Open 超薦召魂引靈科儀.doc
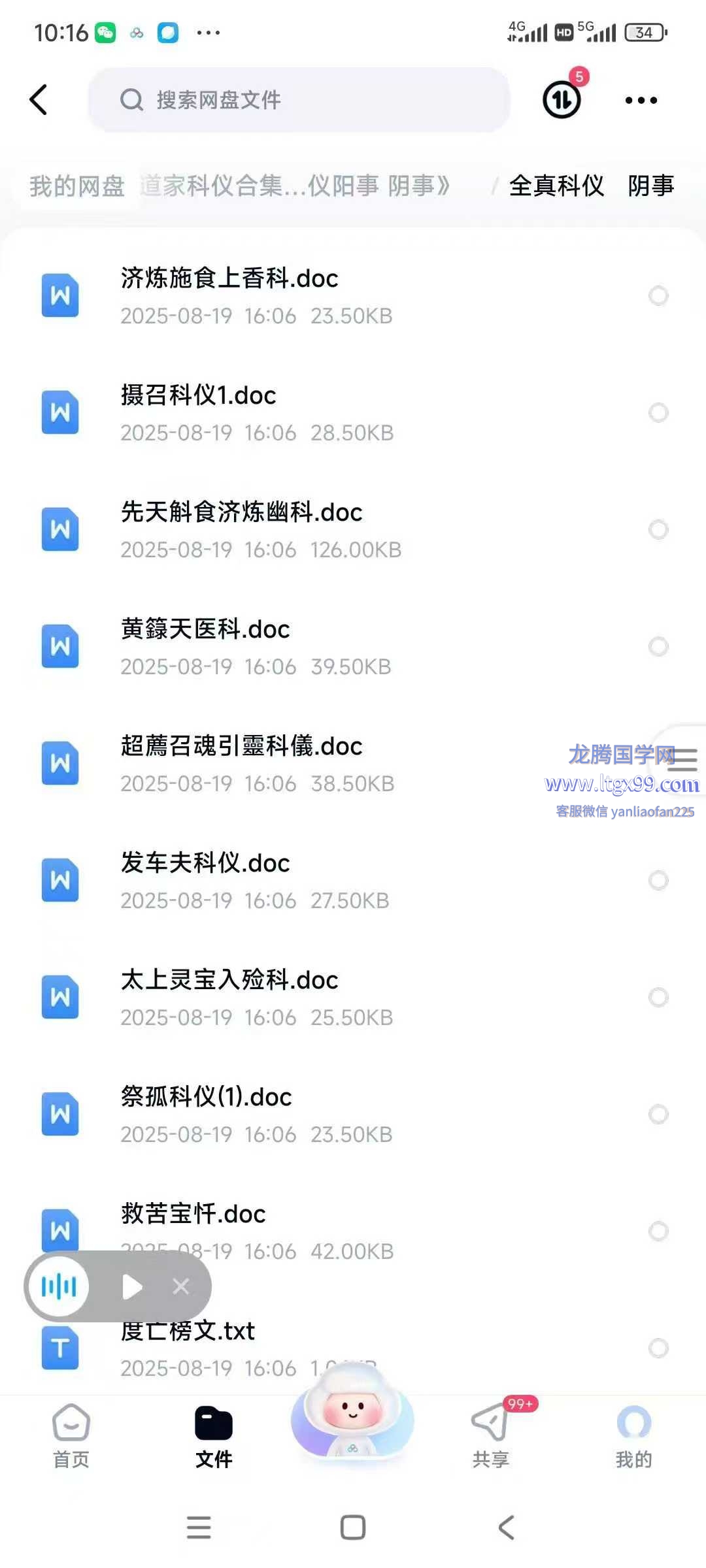Screen dimensions: 706x1568 click(353, 764)
